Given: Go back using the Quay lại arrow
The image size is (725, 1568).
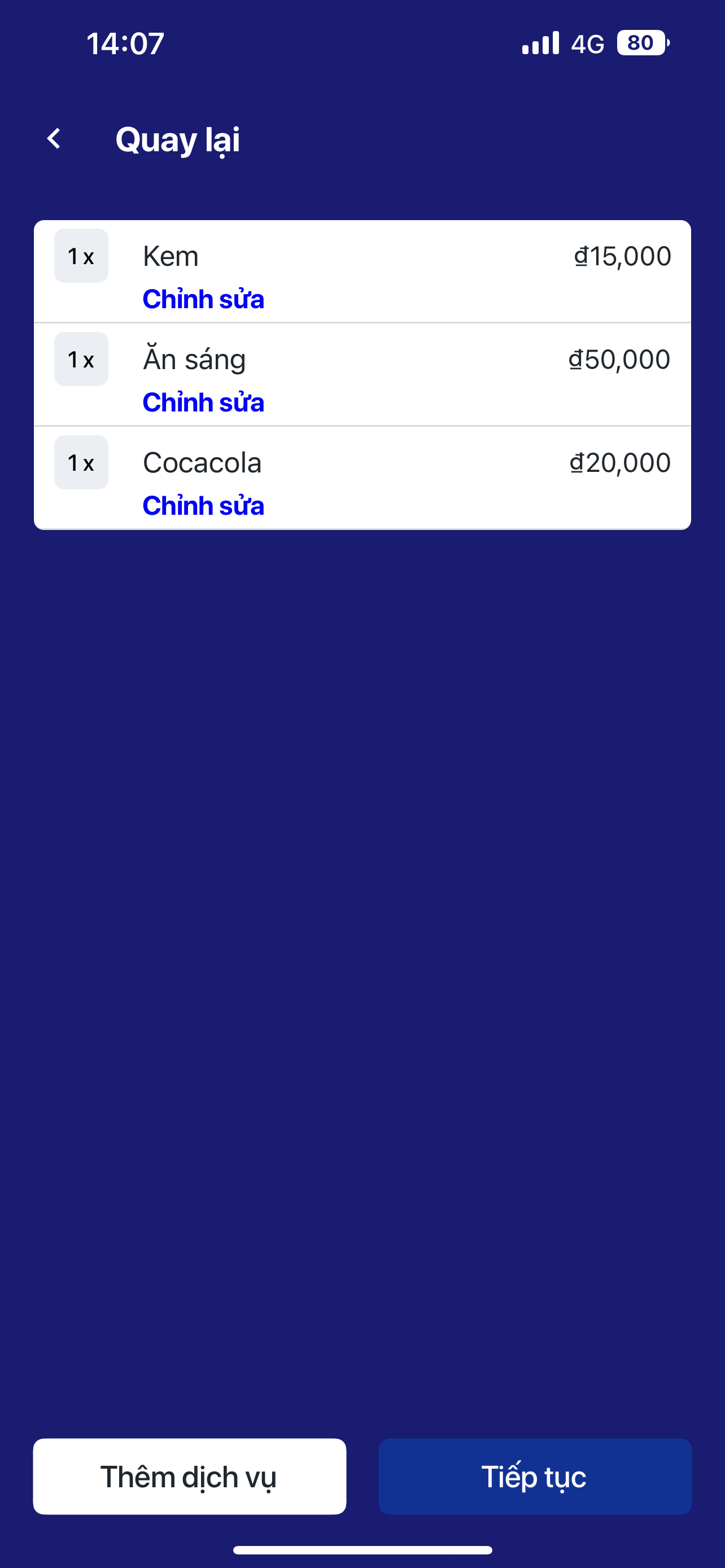Looking at the screenshot, I should click(x=54, y=139).
